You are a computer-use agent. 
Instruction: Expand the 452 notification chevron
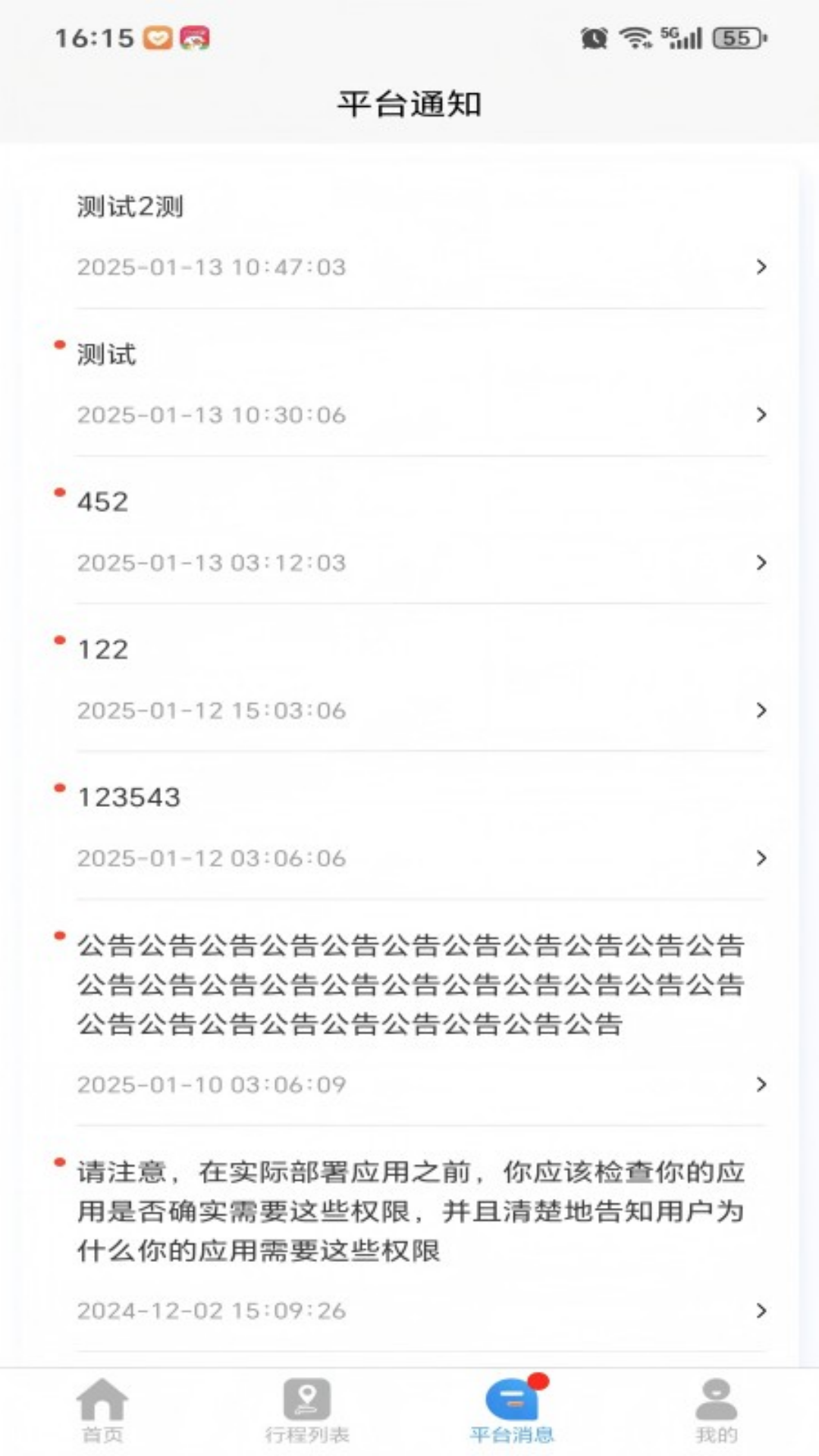pyautogui.click(x=762, y=563)
